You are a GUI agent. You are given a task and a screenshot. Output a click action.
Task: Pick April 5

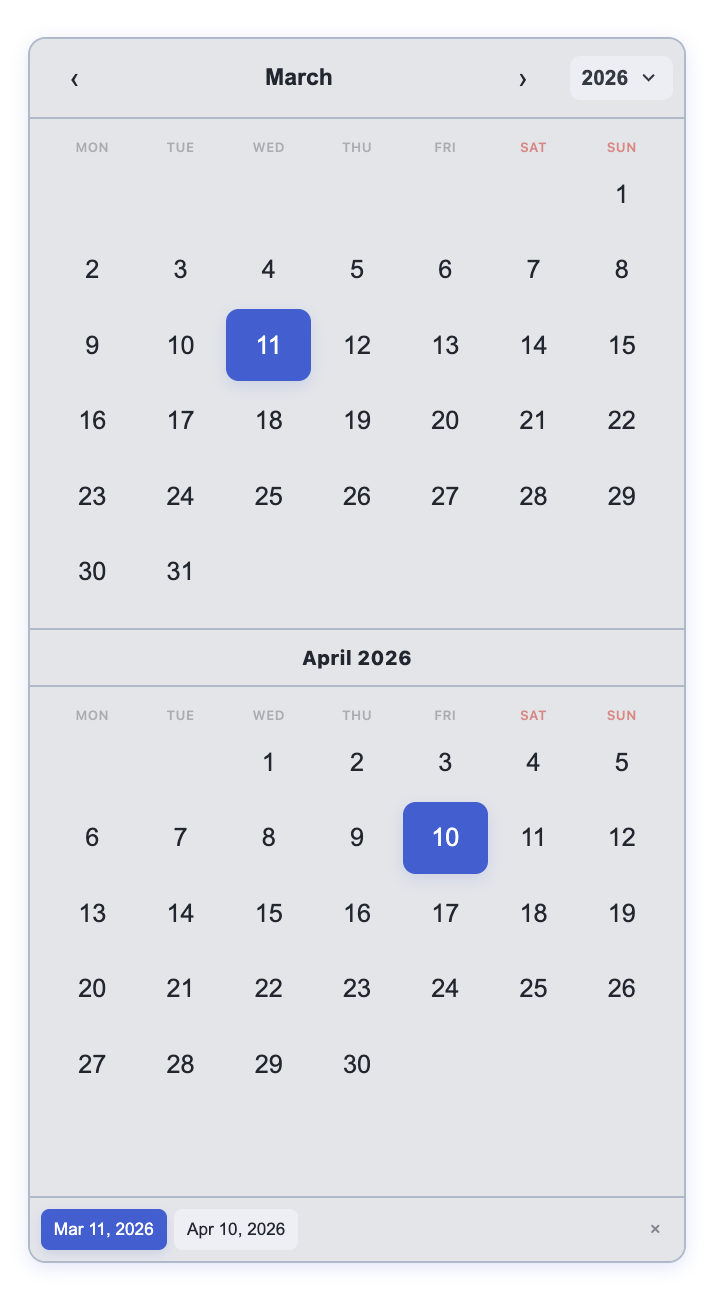[x=621, y=763]
